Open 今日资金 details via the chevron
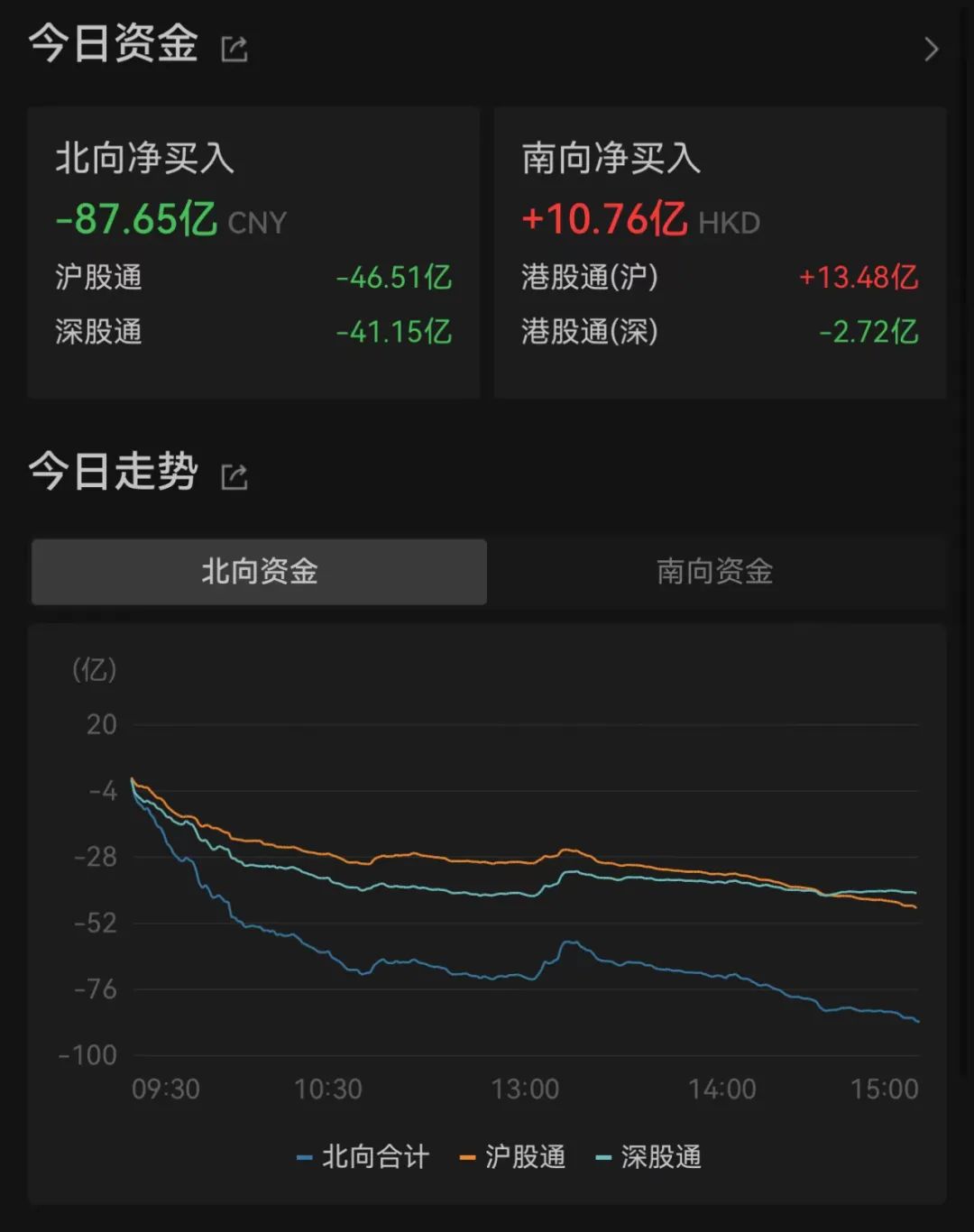The image size is (974, 1232). pos(932,49)
